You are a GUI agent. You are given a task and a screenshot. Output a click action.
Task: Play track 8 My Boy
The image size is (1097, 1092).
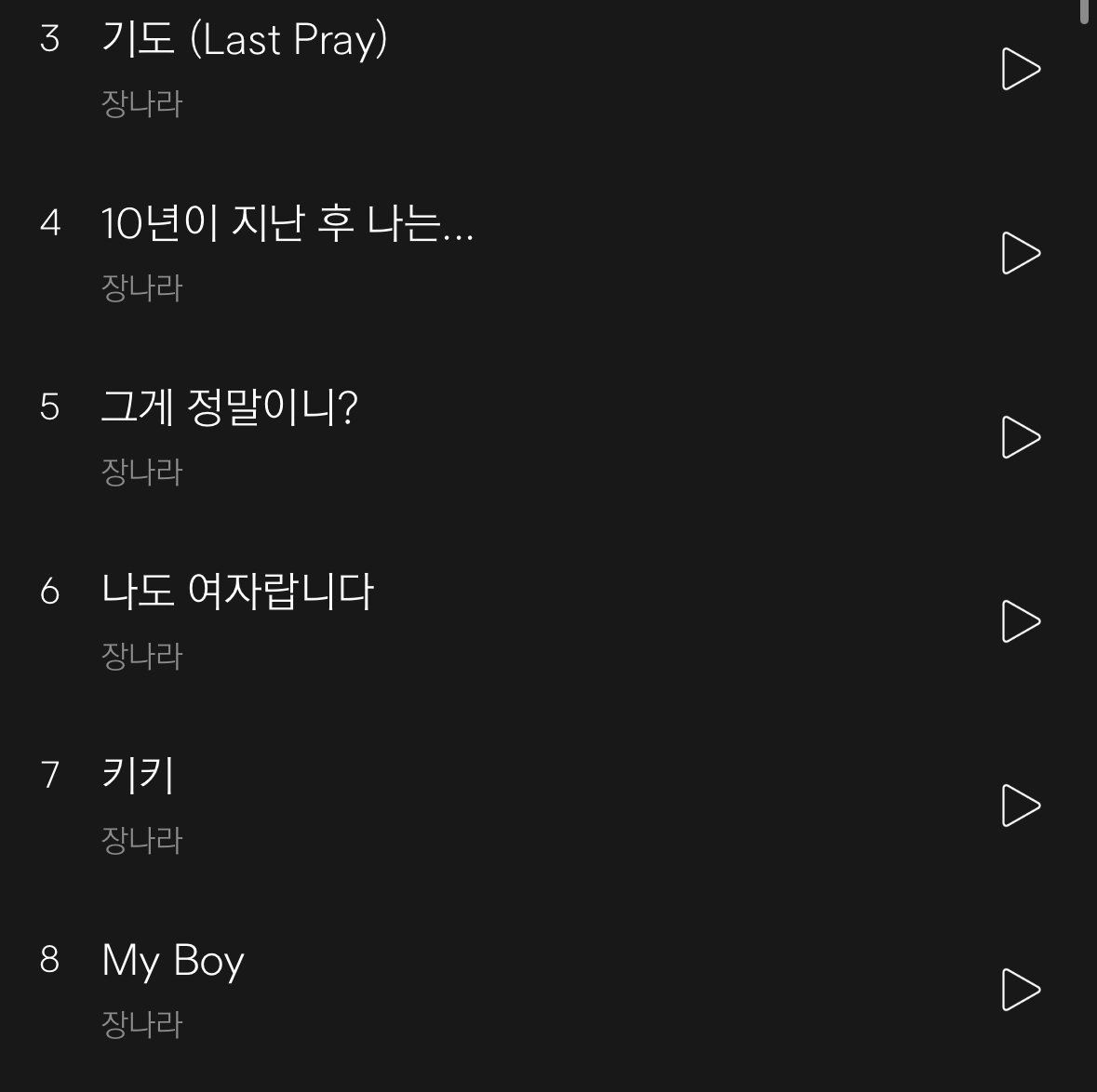tap(1020, 989)
